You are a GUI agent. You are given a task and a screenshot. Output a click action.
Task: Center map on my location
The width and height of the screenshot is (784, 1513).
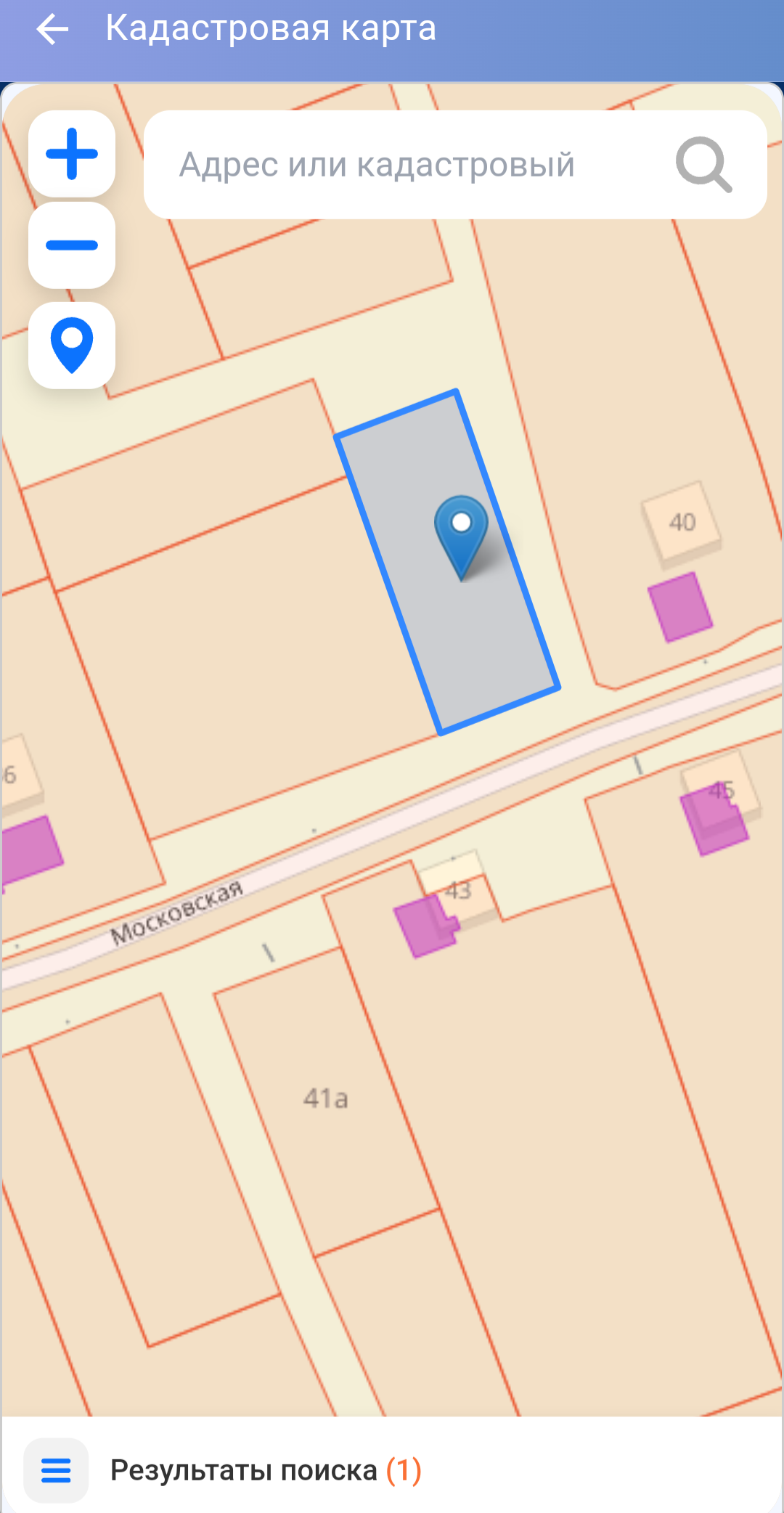click(72, 346)
